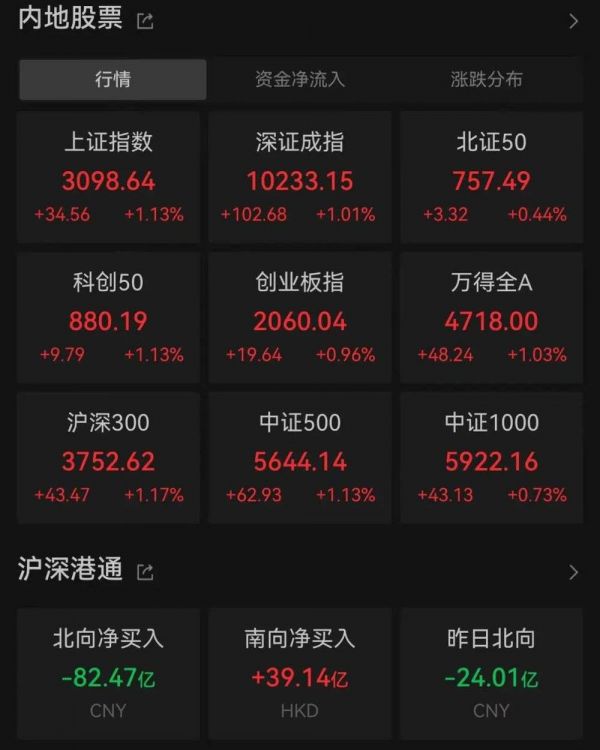Switch to the 资金净流入 tab

[x=300, y=80]
